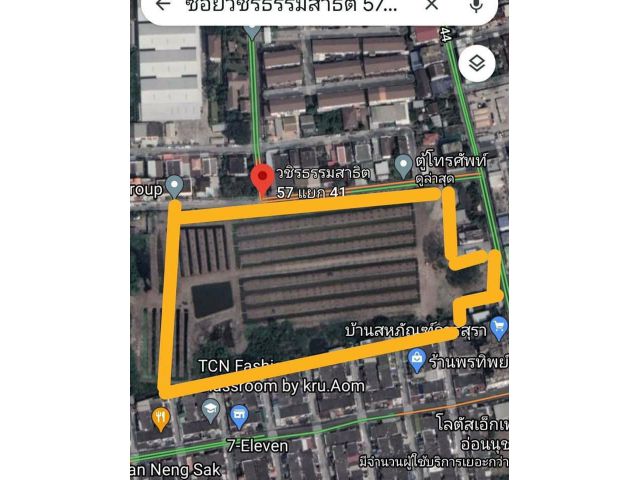
Task: Open the ร้านพรทิพย์ shop marker
Action: coord(417,361)
